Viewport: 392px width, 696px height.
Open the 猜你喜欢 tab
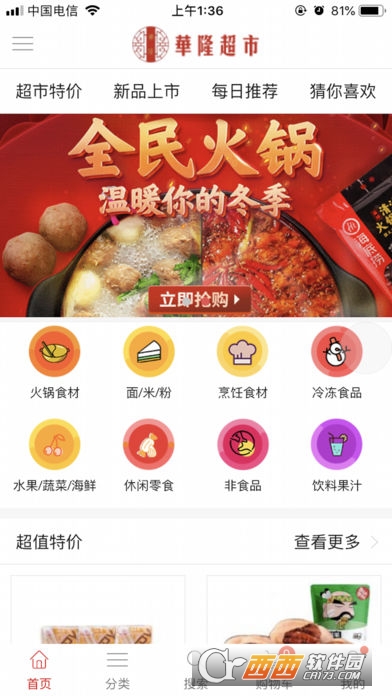point(343,91)
